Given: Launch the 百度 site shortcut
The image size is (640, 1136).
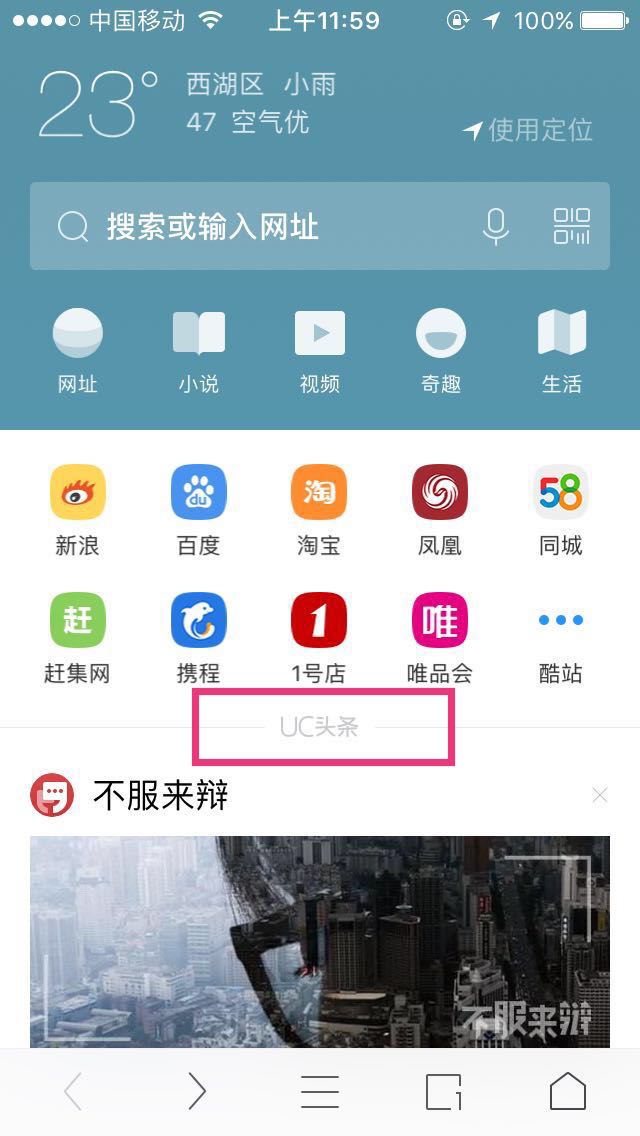Looking at the screenshot, I should click(198, 510).
